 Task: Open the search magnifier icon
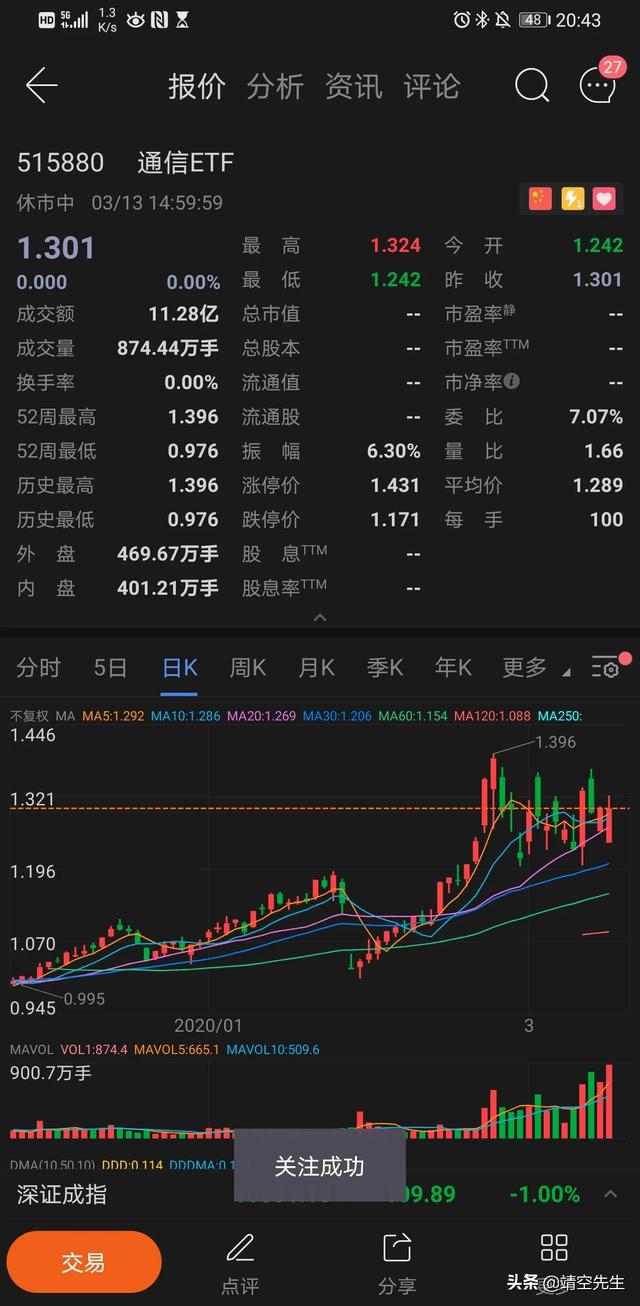(x=532, y=87)
